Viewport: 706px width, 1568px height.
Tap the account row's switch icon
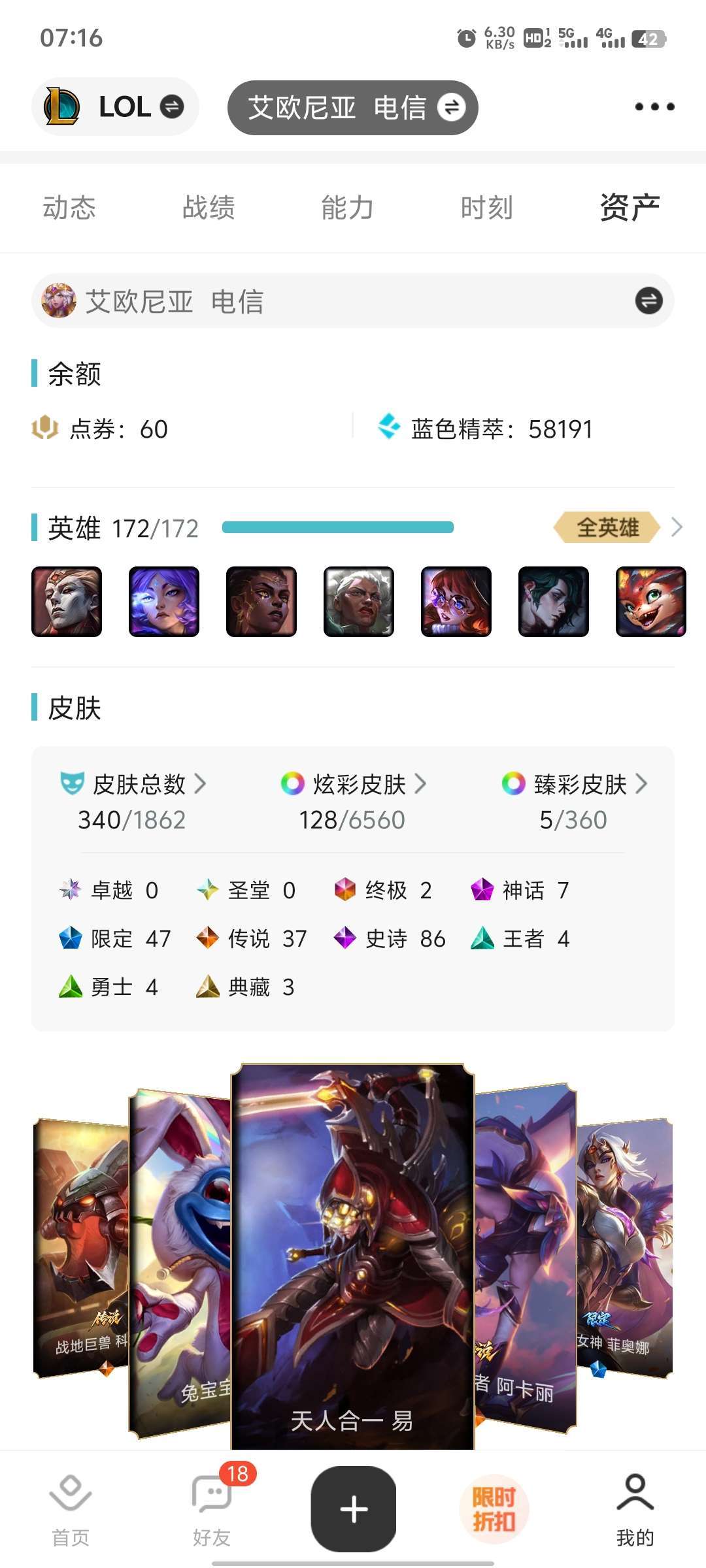[648, 301]
